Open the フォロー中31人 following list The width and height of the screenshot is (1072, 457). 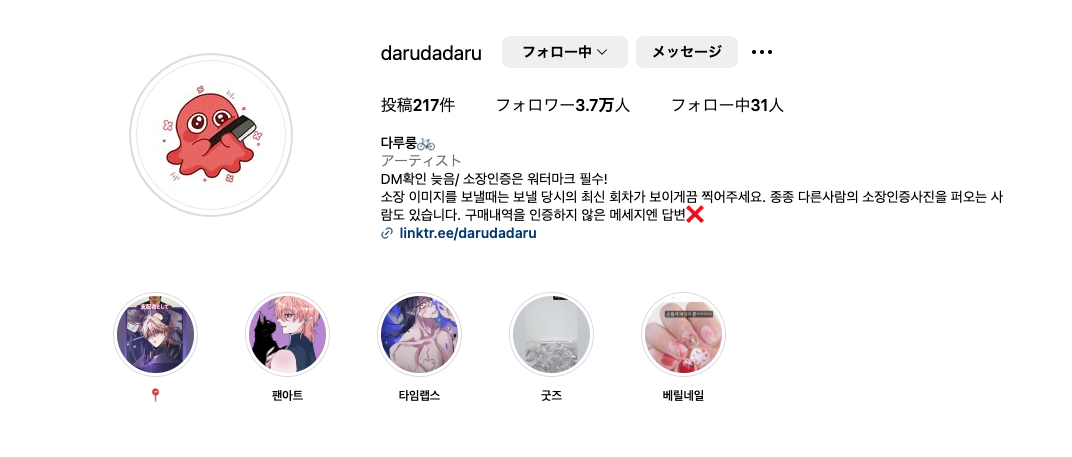(x=727, y=105)
